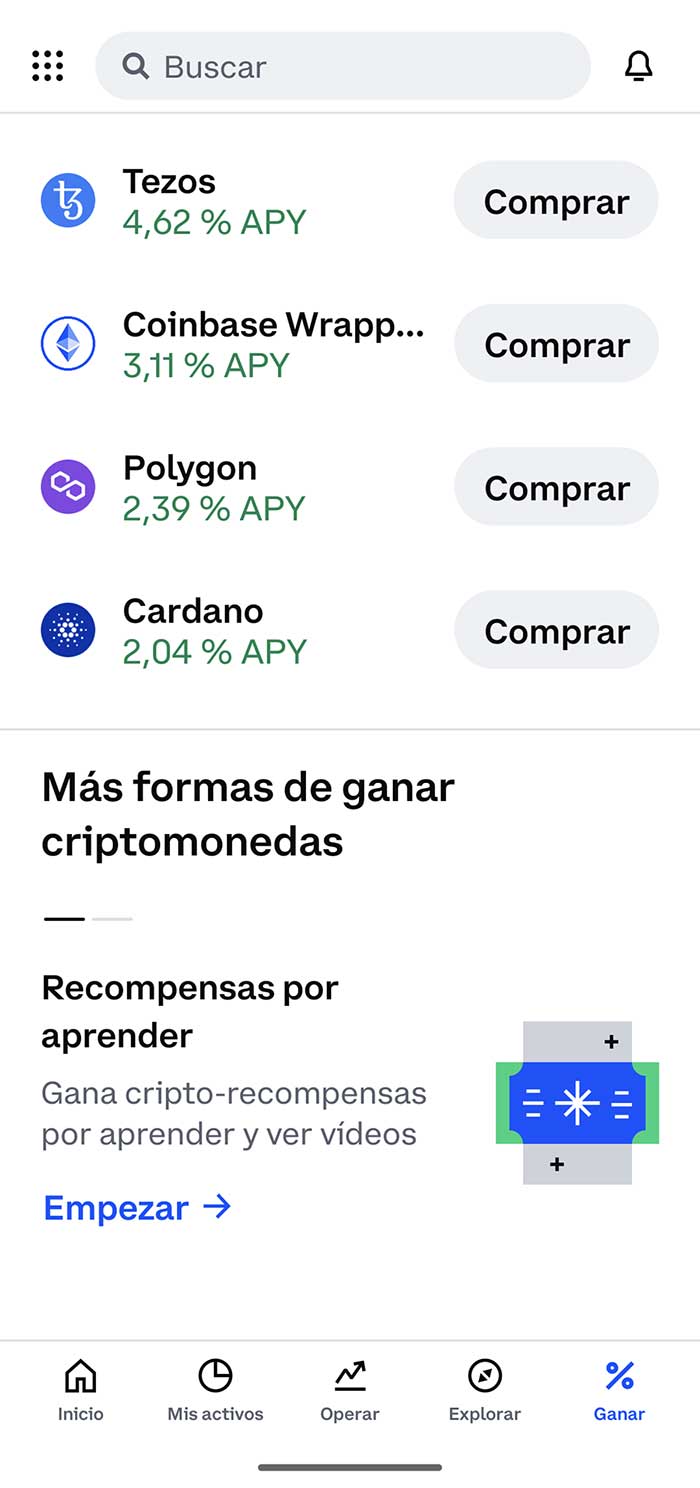Tap Comprar next to Tezos
Image resolution: width=700 pixels, height=1488 pixels.
point(556,201)
